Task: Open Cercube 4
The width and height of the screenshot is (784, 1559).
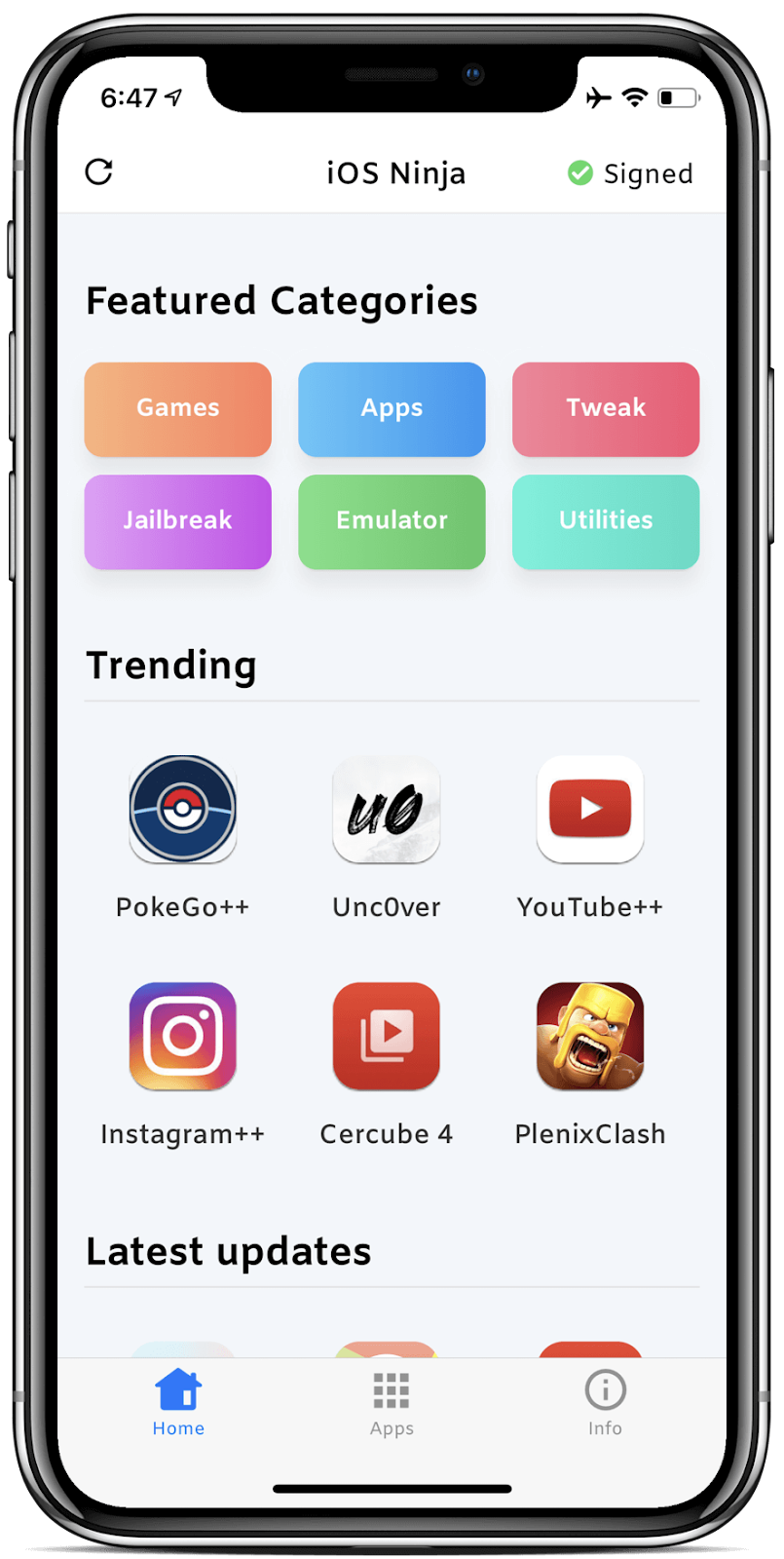Action: [x=387, y=1037]
